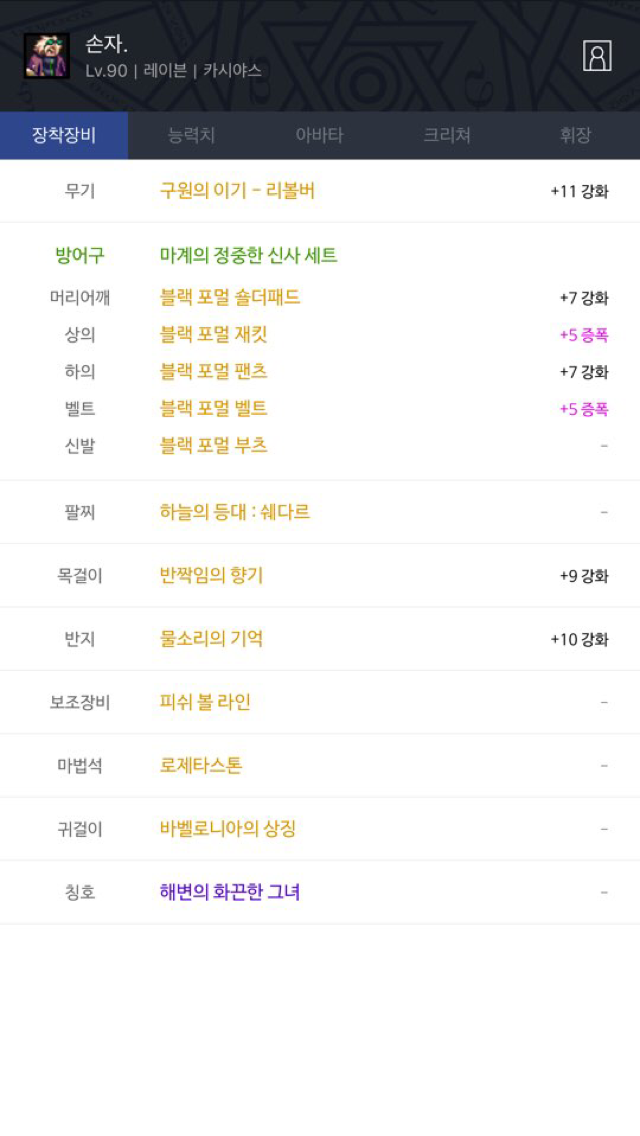Open the 크리쳐 tab
The height and width of the screenshot is (1136, 640).
coord(447,135)
